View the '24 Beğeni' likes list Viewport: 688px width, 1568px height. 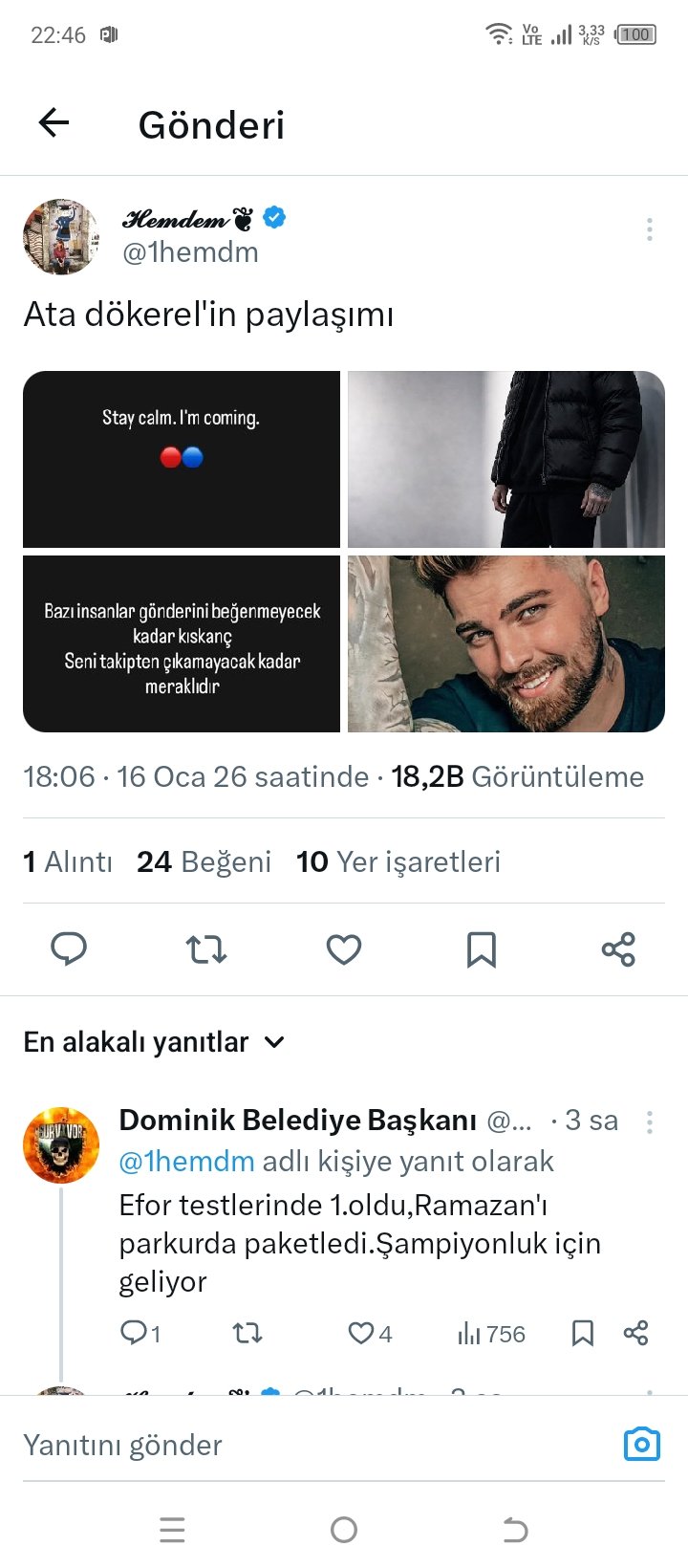pos(204,861)
